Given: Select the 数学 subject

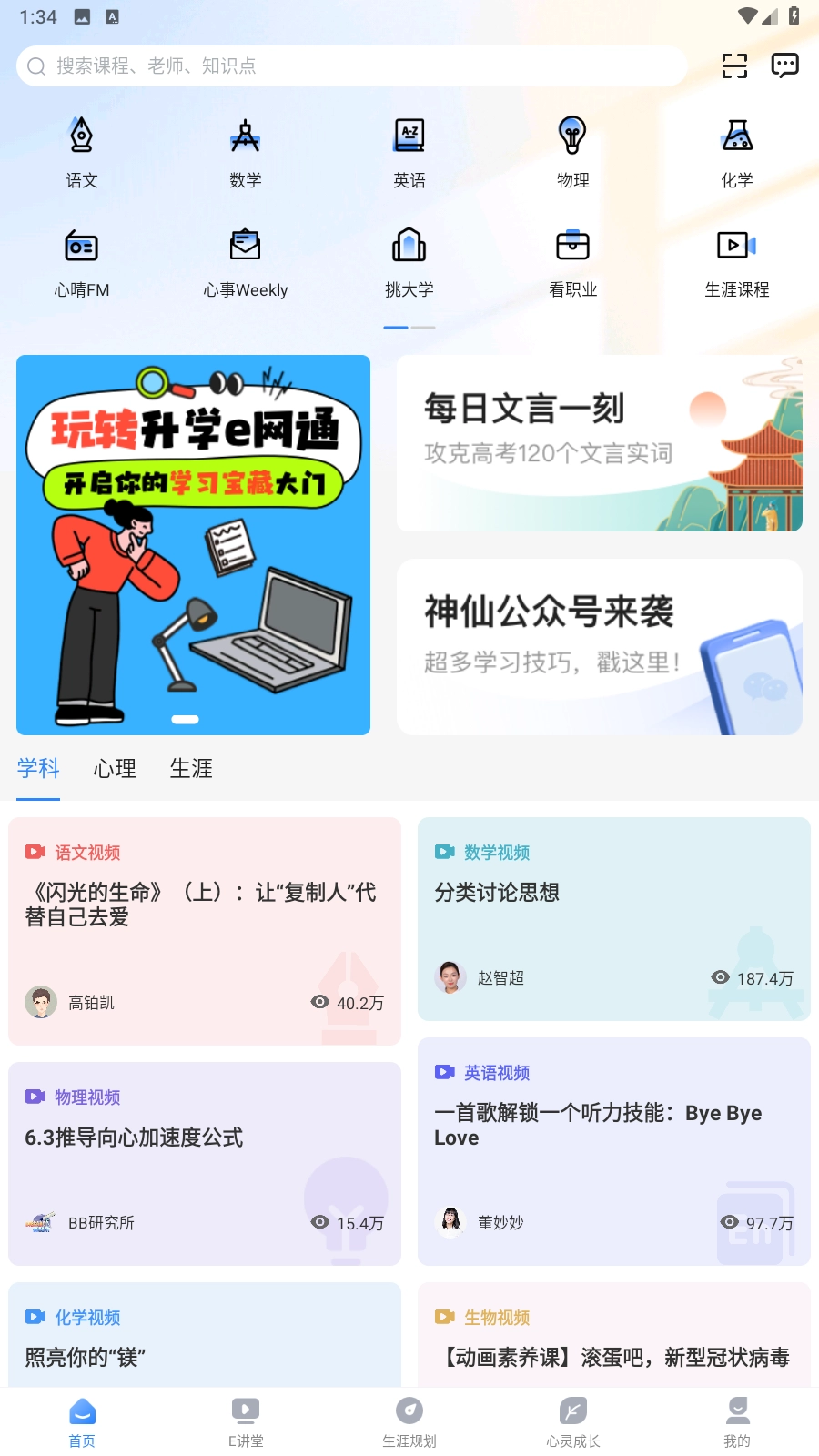Looking at the screenshot, I should (x=246, y=152).
